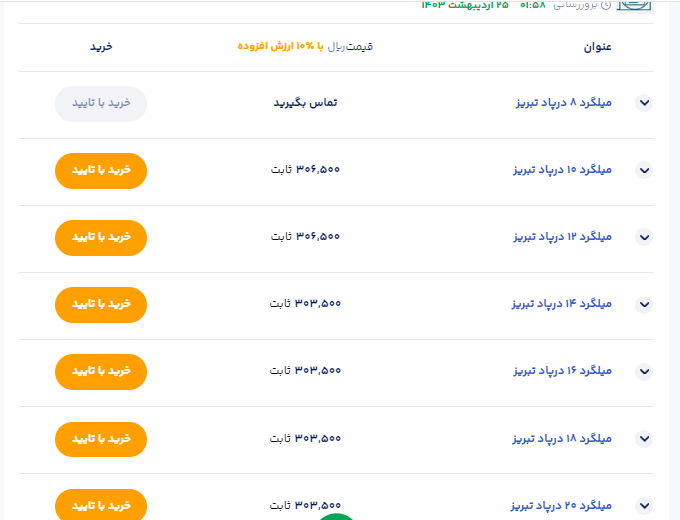The width and height of the screenshot is (680, 520).
Task: Expand the میلگرد ۱۶ درپاد تبریز details arrow
Action: tap(644, 371)
